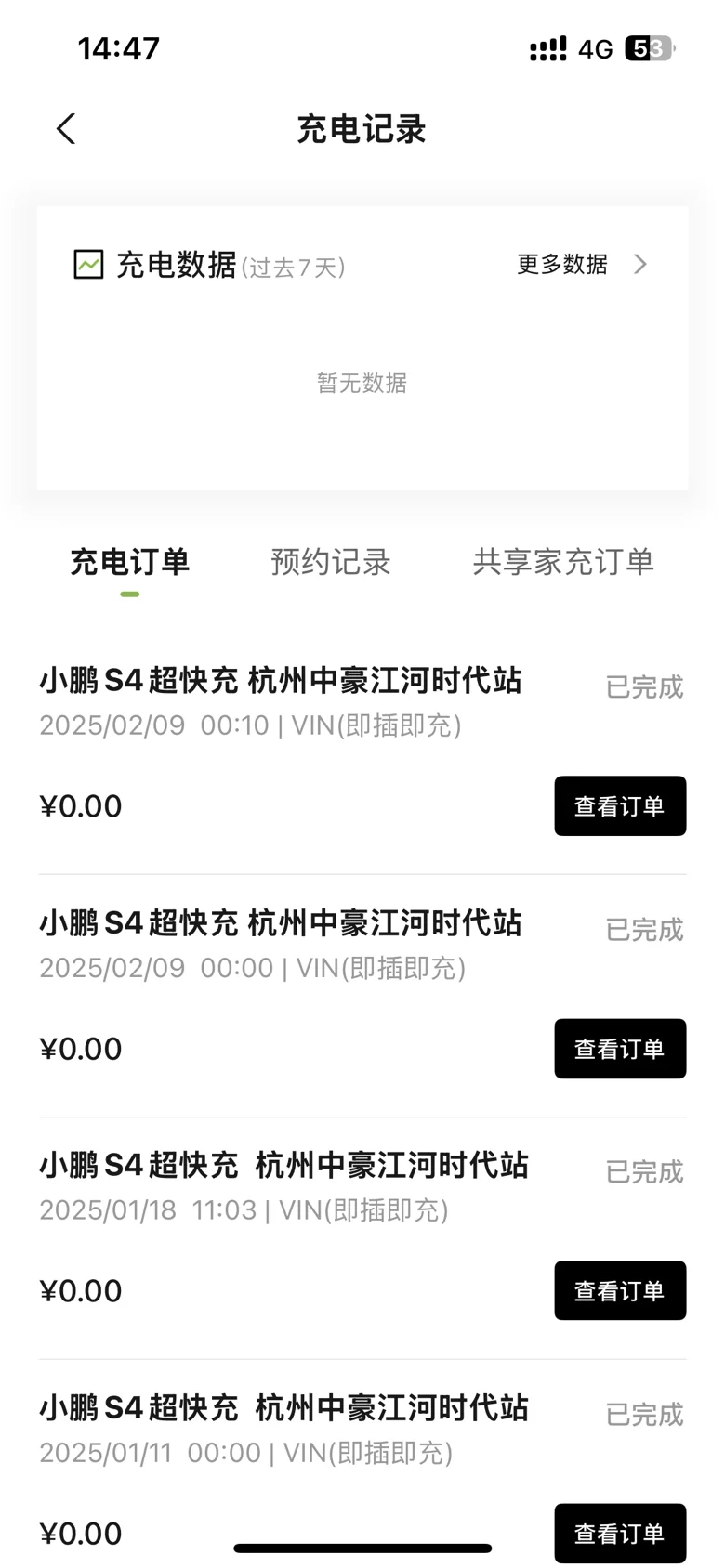Open 更多数据 for charging data
725x1568 pixels.
(582, 265)
